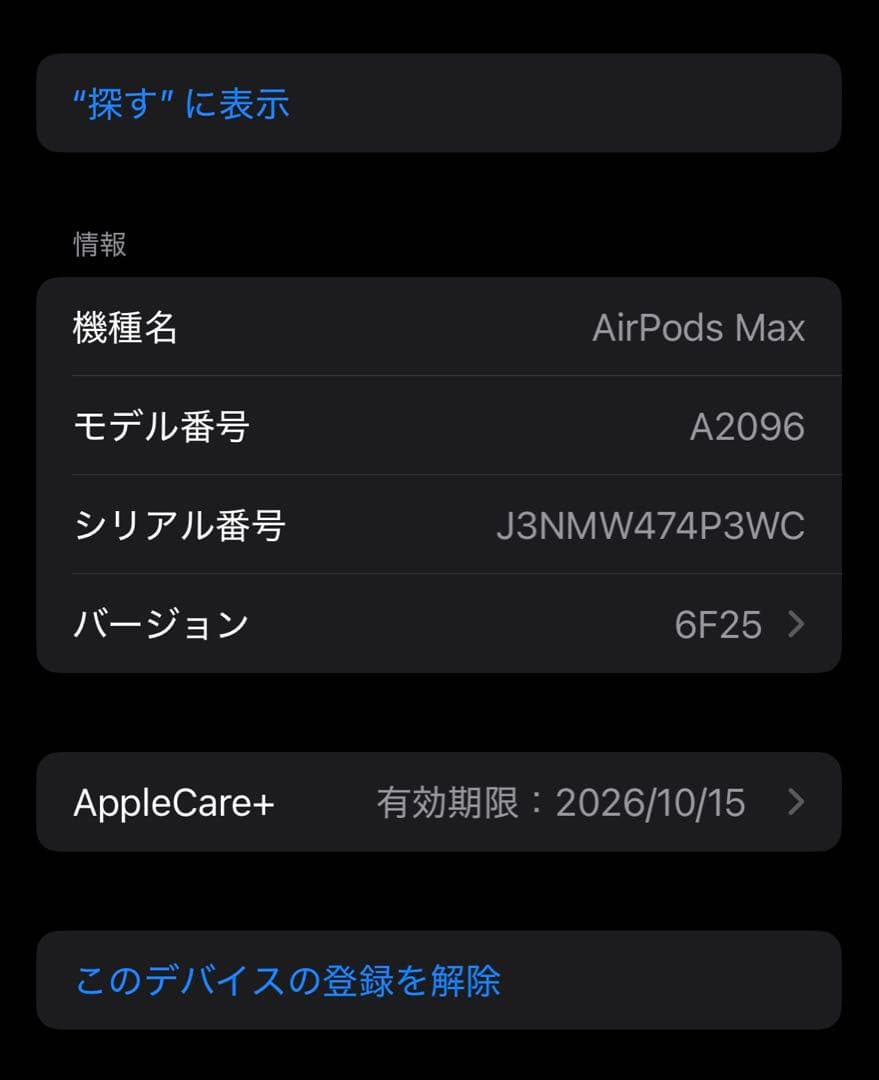Select the 機種名 row showing AirPods Max
Image resolution: width=879 pixels, height=1080 pixels.
click(x=440, y=328)
